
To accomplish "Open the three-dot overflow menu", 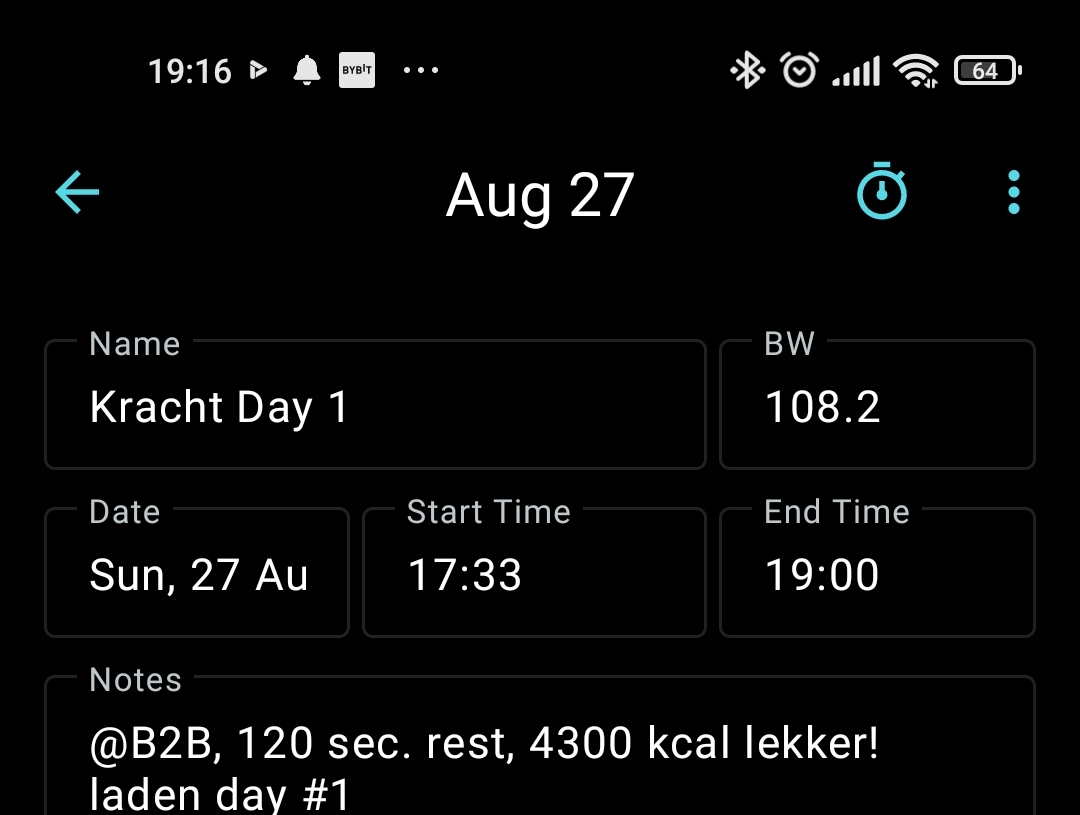I will tap(1013, 192).
